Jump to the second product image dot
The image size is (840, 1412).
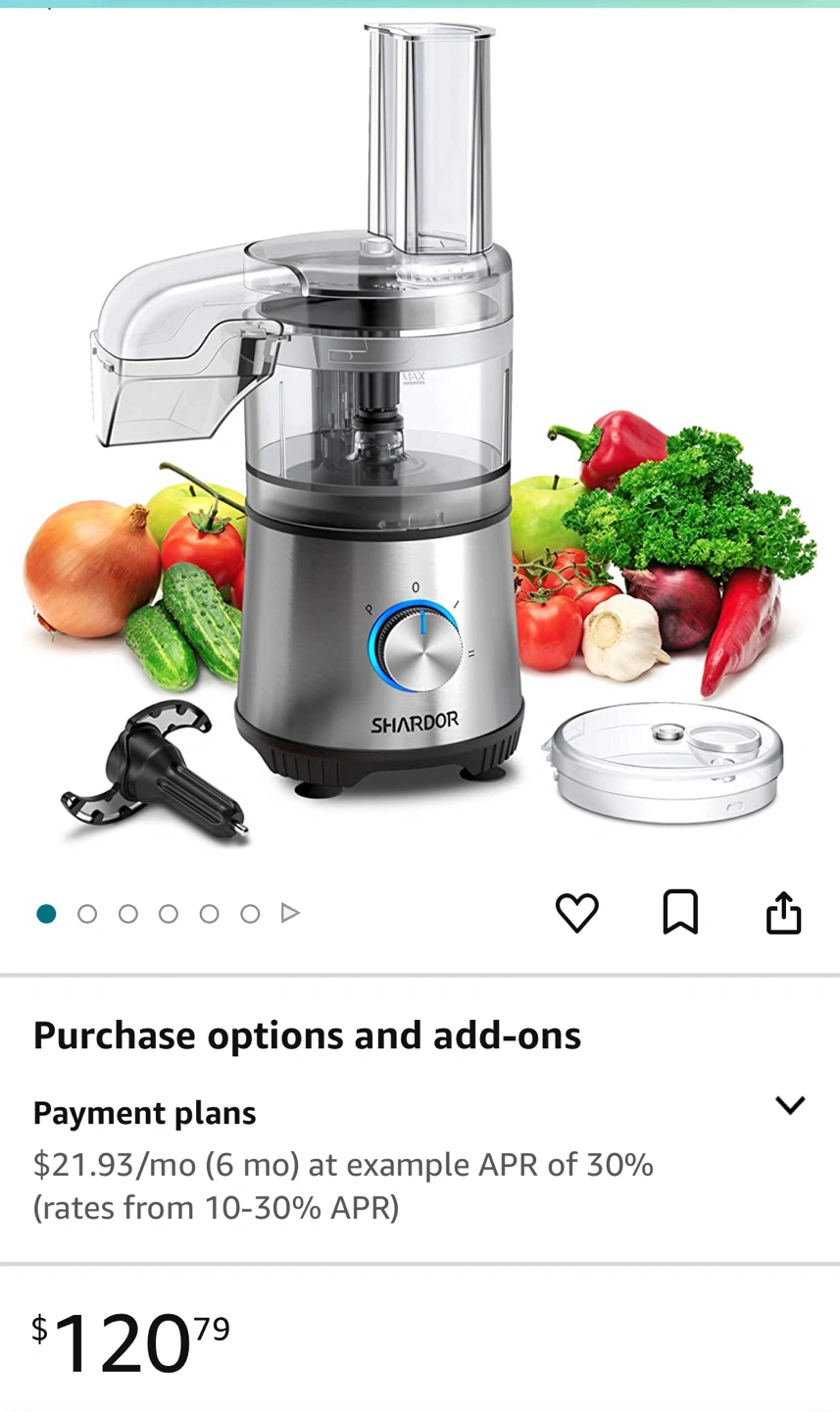tap(87, 914)
